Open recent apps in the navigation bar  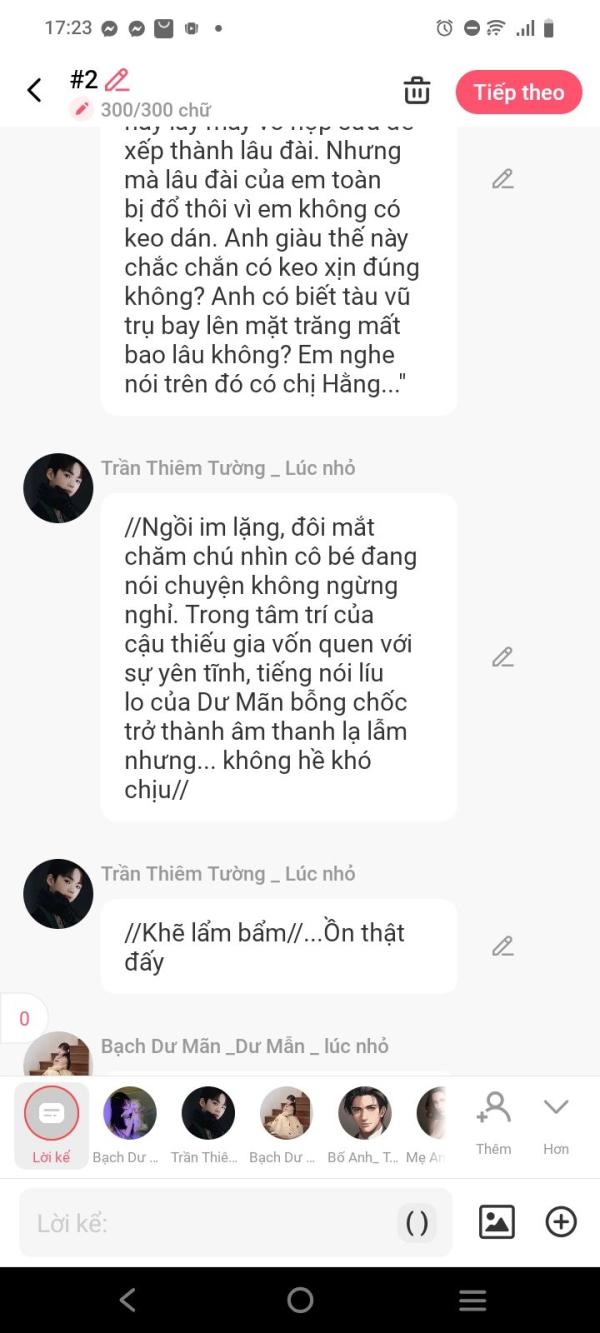(472, 1300)
